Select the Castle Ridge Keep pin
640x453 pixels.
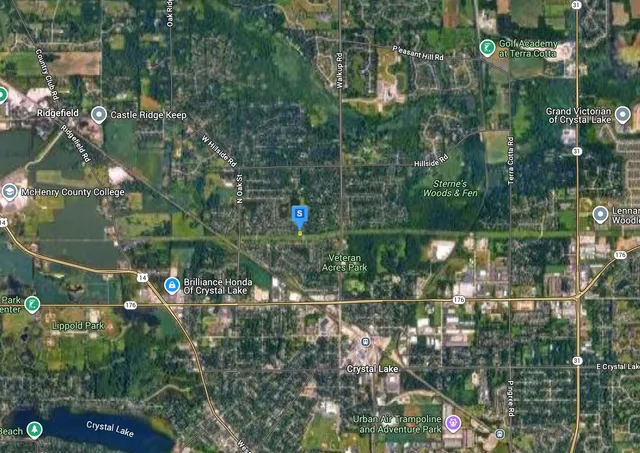click(x=98, y=115)
